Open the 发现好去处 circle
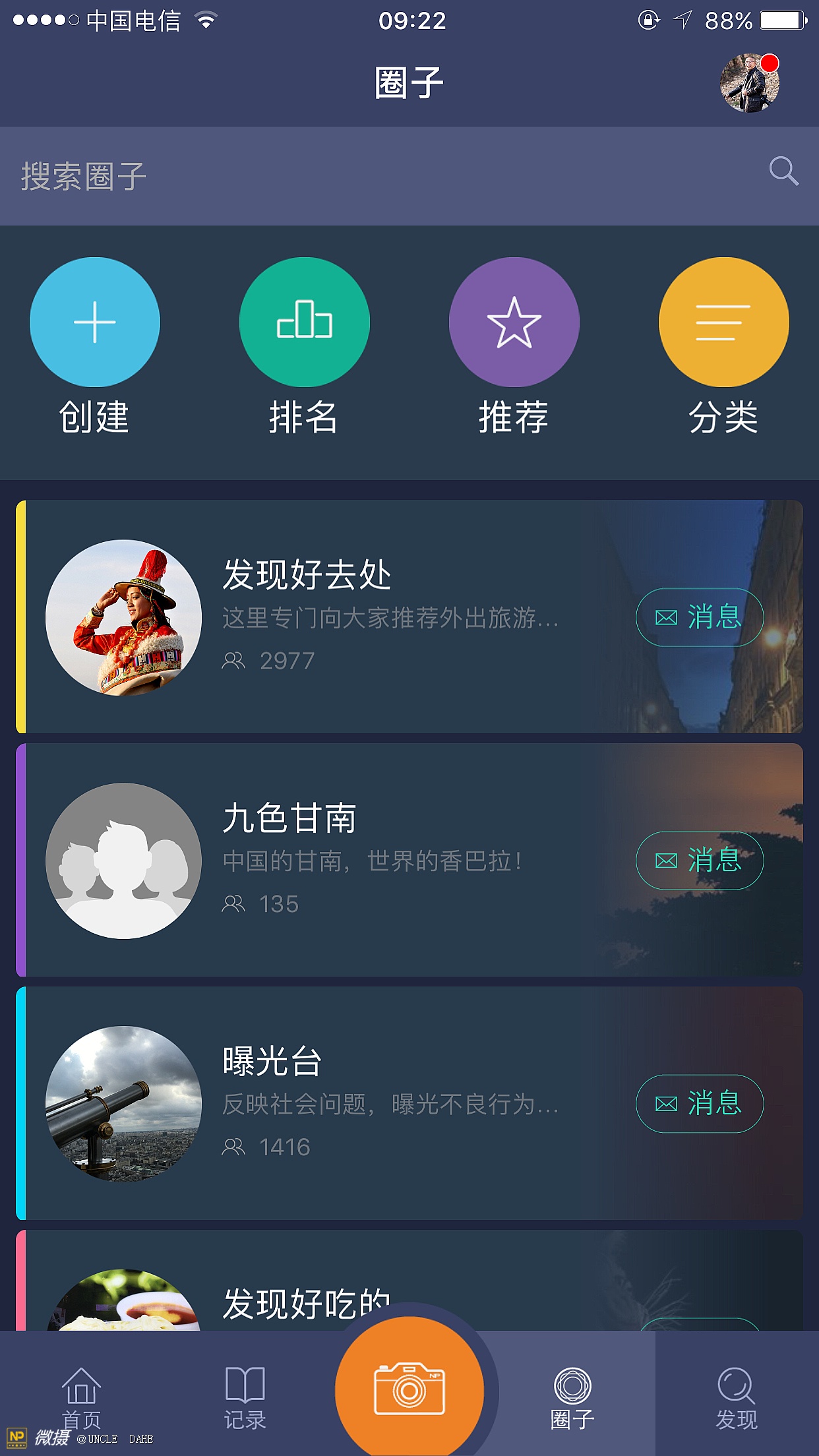819x1456 pixels. coord(330,617)
